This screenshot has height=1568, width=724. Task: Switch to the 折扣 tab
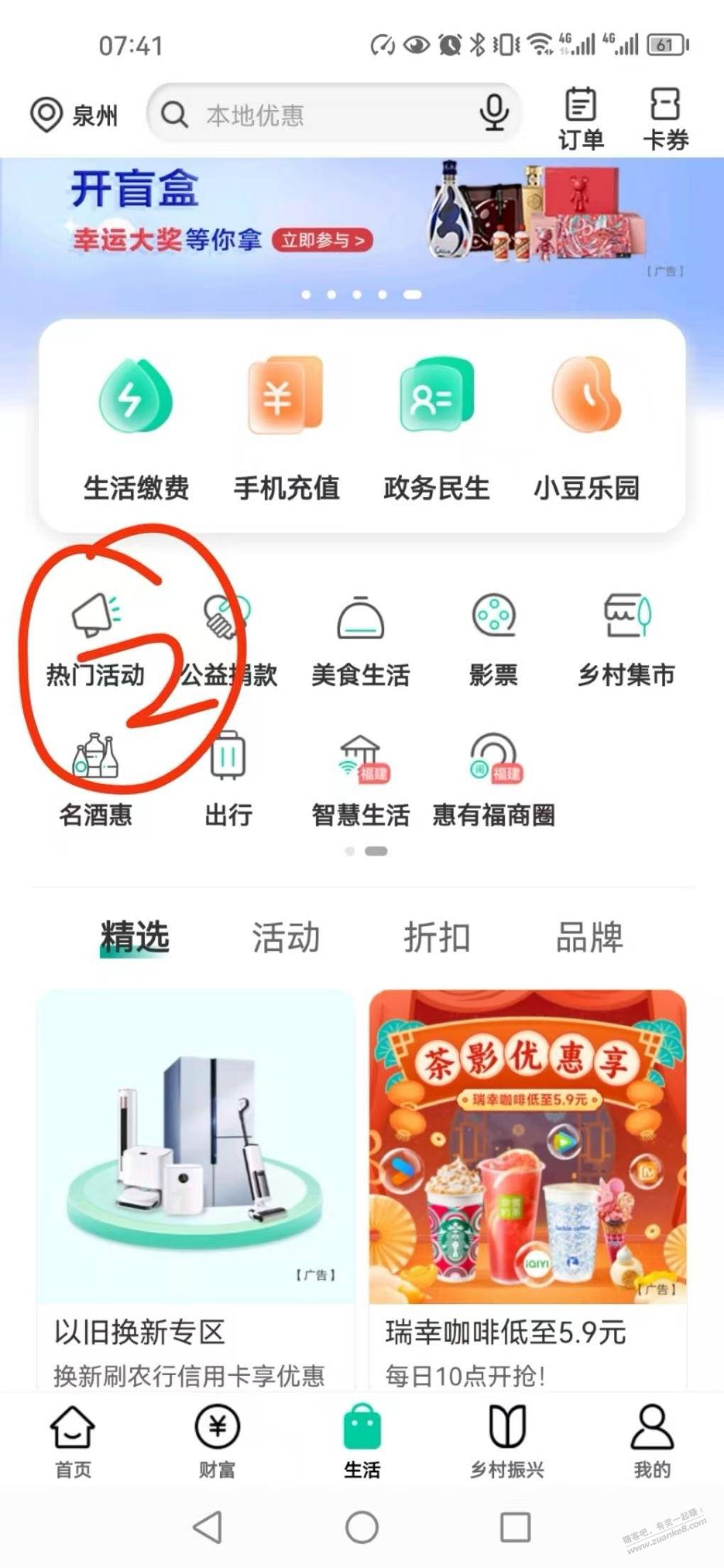click(437, 937)
